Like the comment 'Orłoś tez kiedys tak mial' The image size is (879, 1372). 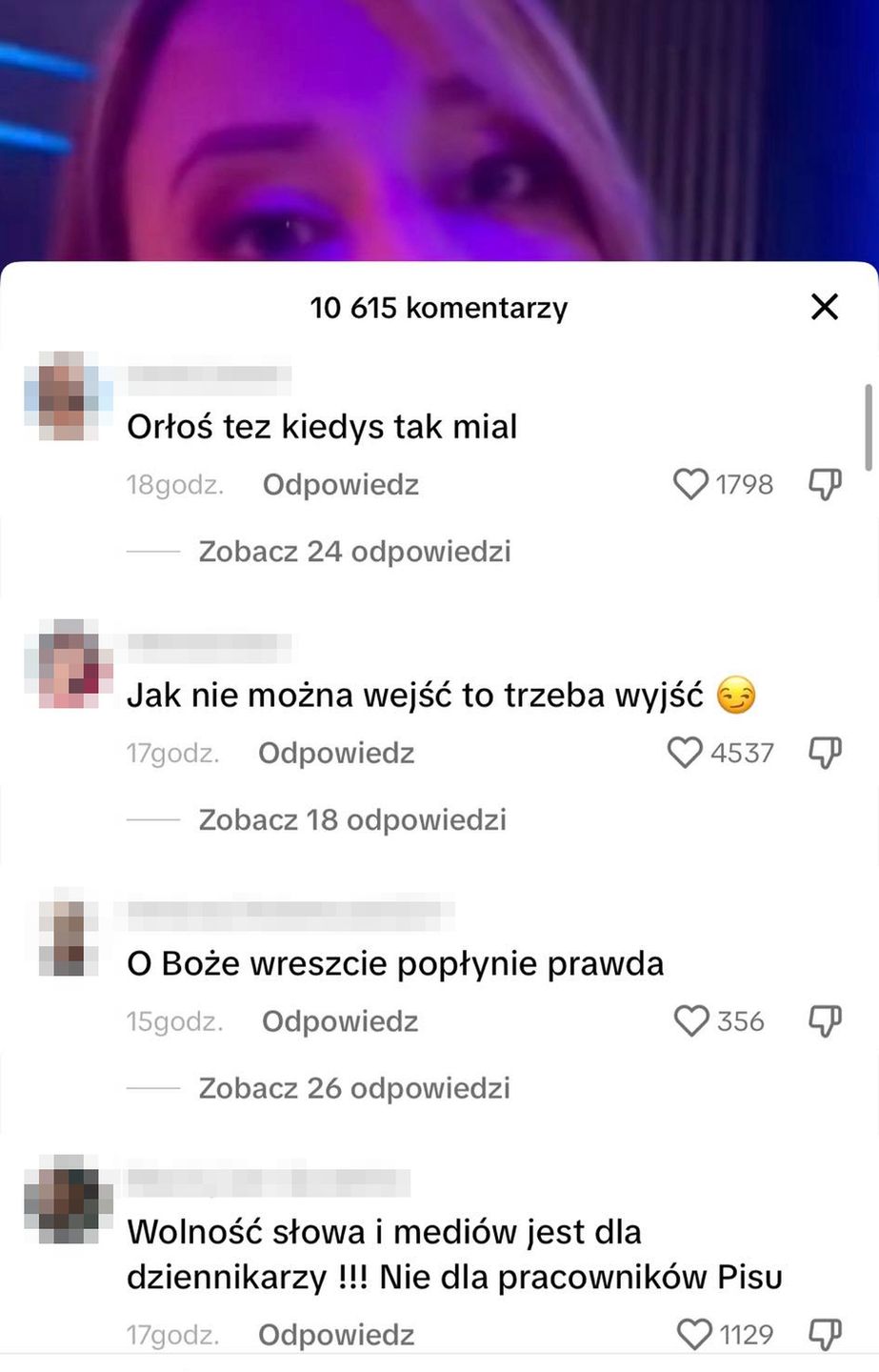pyautogui.click(x=690, y=484)
